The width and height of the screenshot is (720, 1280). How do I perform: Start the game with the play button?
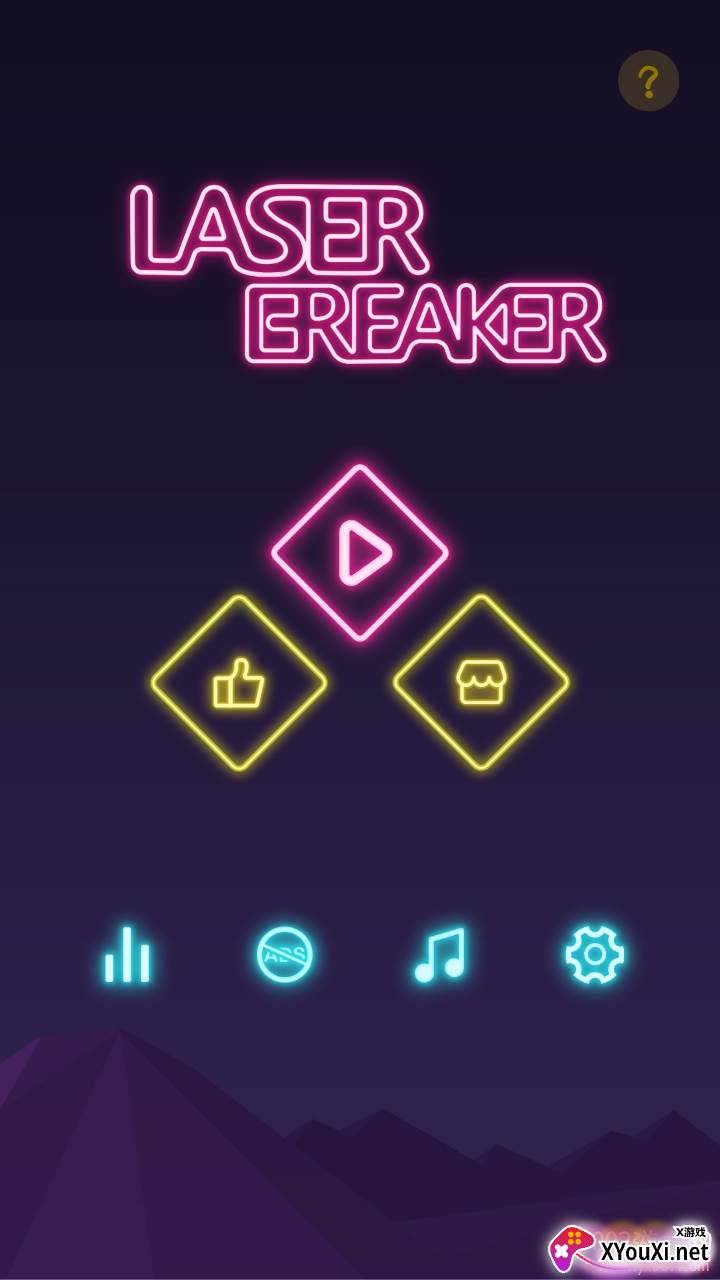[x=360, y=553]
